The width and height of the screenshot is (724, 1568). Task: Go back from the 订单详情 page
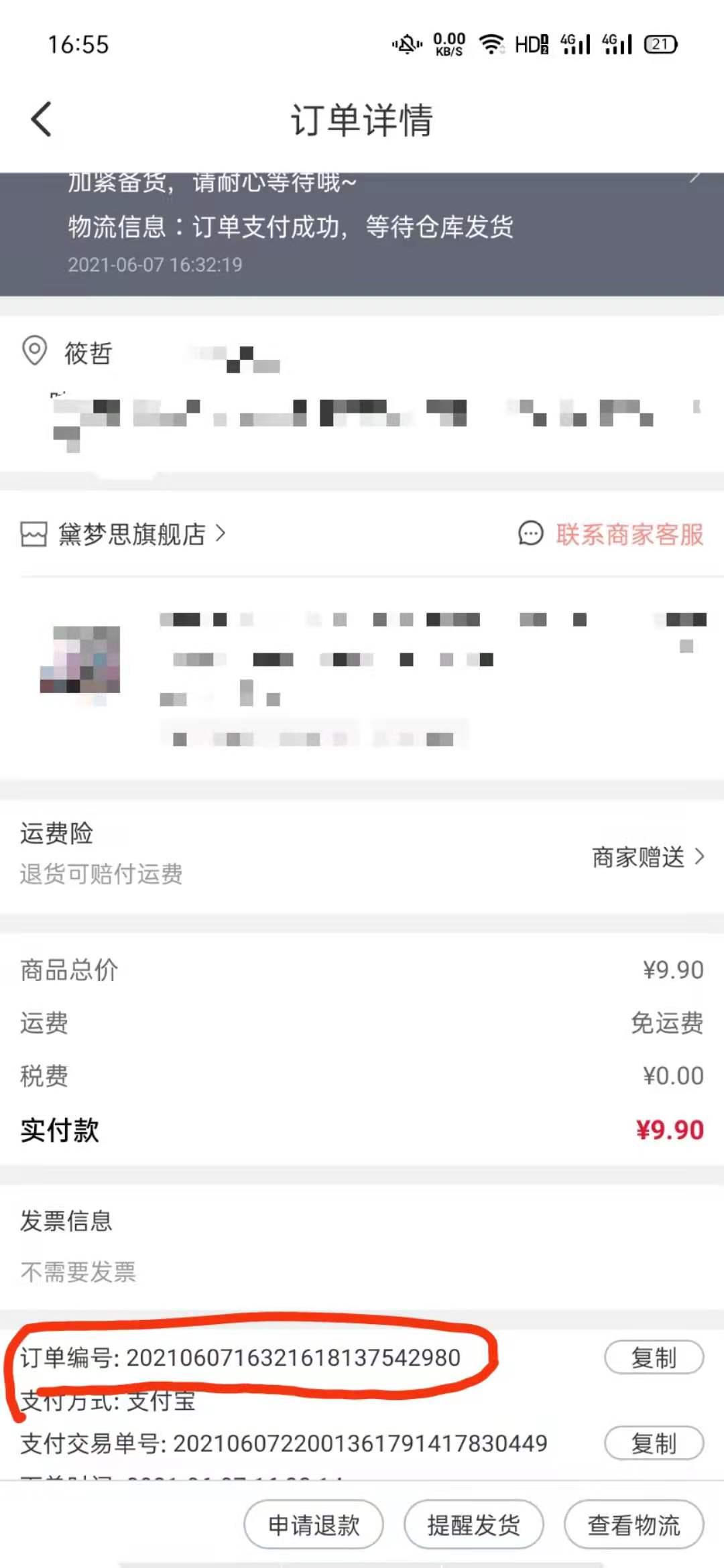[x=42, y=120]
